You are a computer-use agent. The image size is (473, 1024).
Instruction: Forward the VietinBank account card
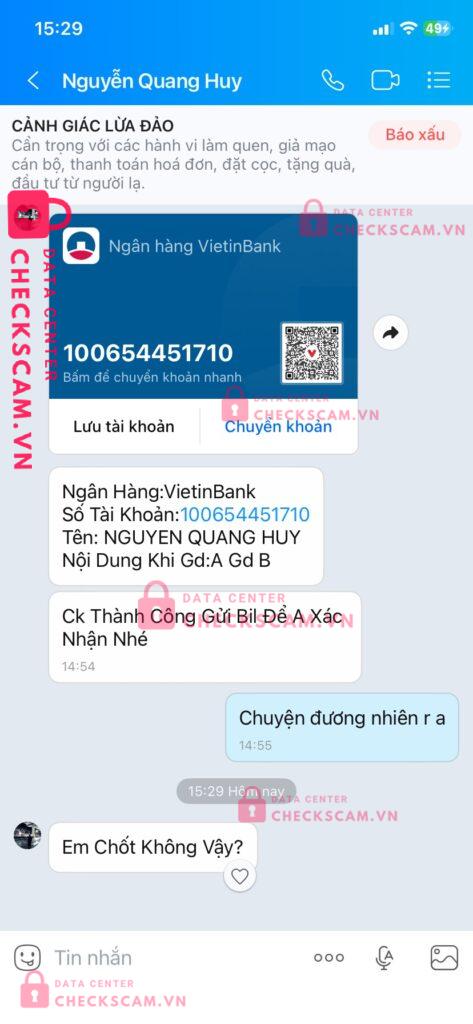(391, 333)
